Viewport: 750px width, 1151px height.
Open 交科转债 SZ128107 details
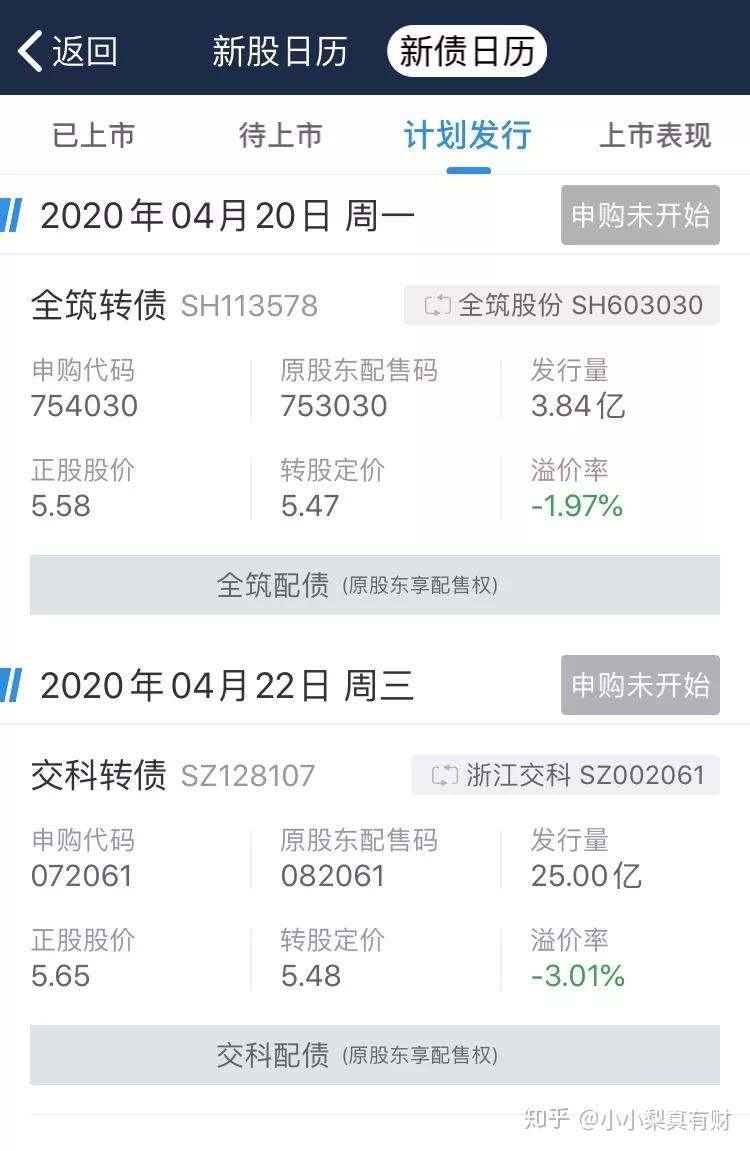(x=170, y=775)
